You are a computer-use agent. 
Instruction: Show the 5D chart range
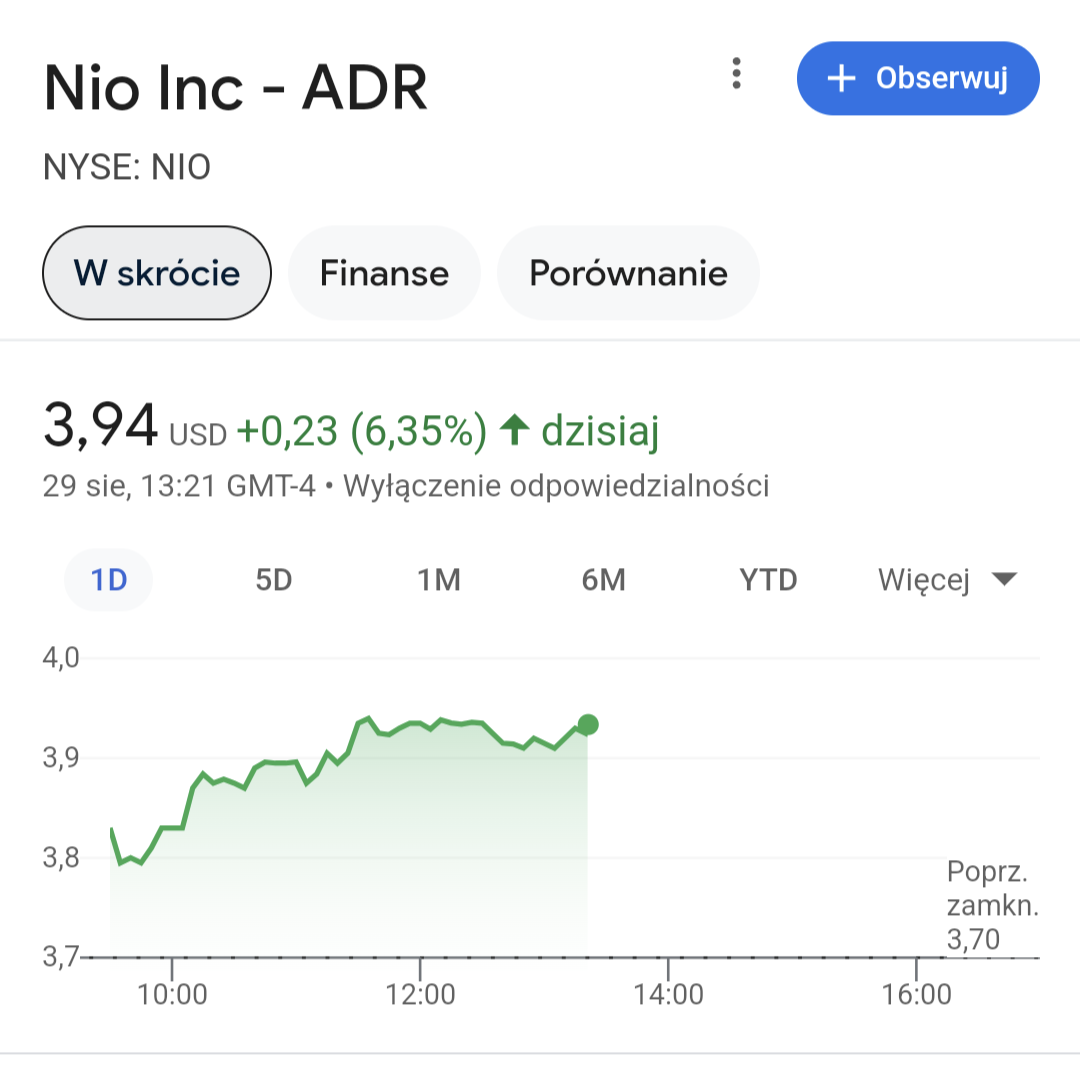[x=273, y=579]
